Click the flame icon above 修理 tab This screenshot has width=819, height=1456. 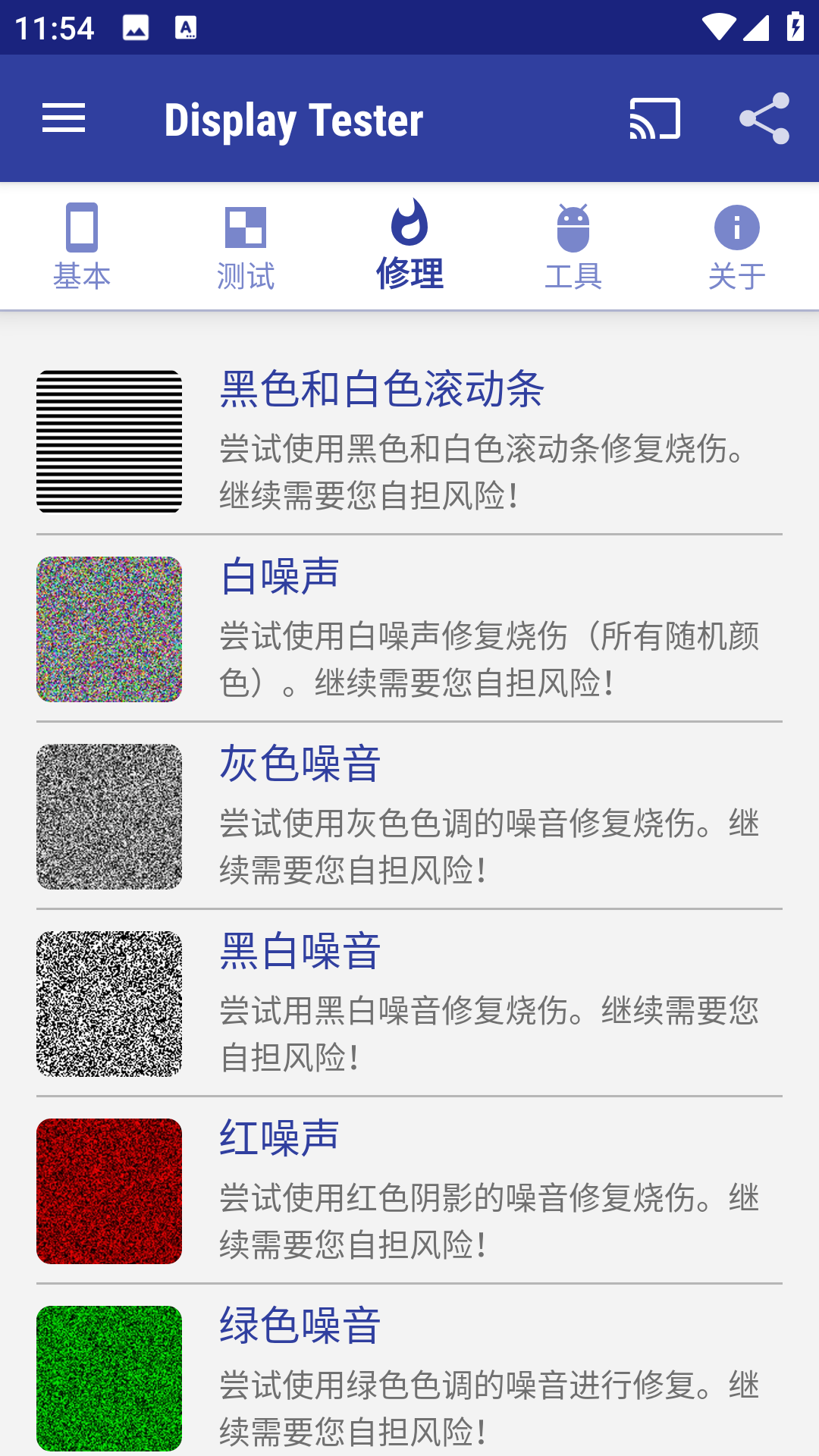click(409, 227)
